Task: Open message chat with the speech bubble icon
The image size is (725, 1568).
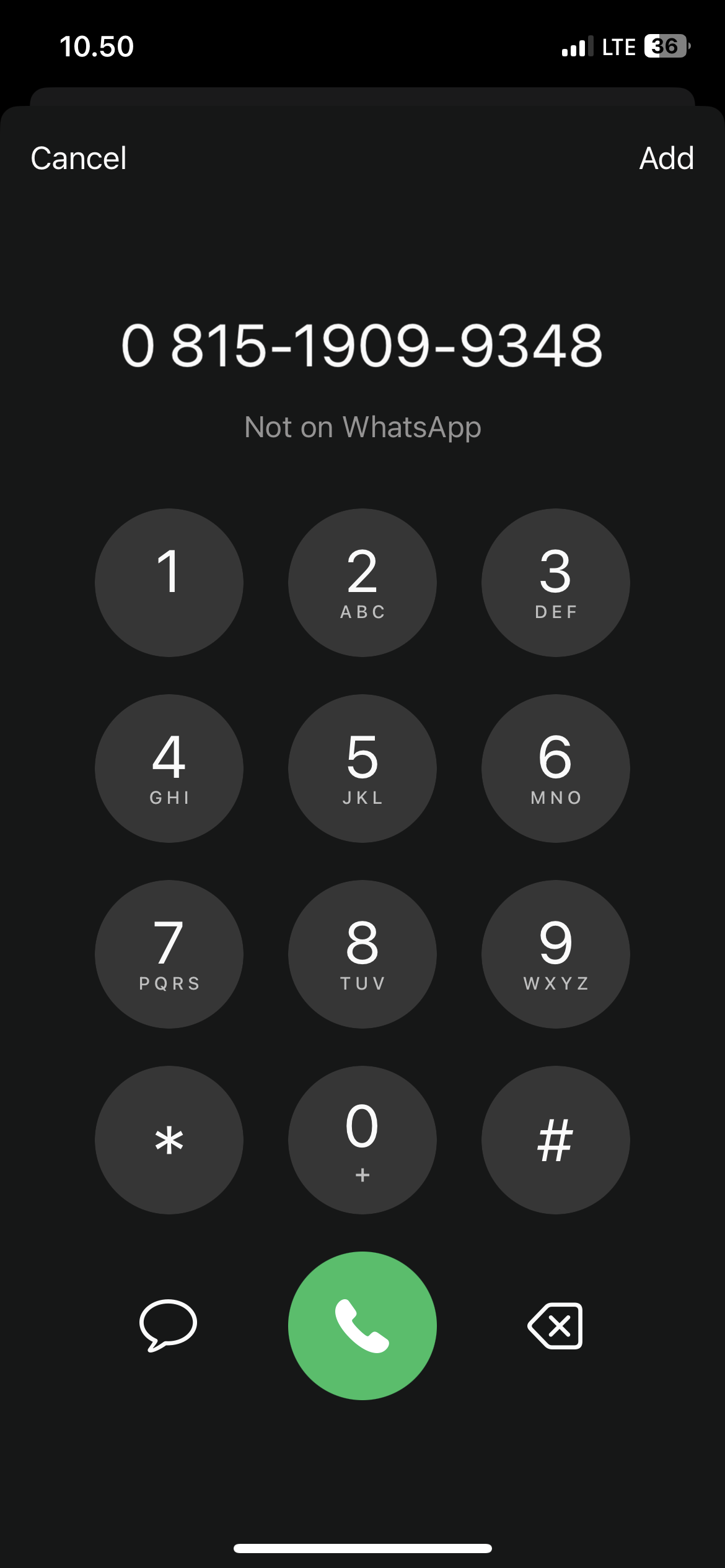Action: [169, 1326]
